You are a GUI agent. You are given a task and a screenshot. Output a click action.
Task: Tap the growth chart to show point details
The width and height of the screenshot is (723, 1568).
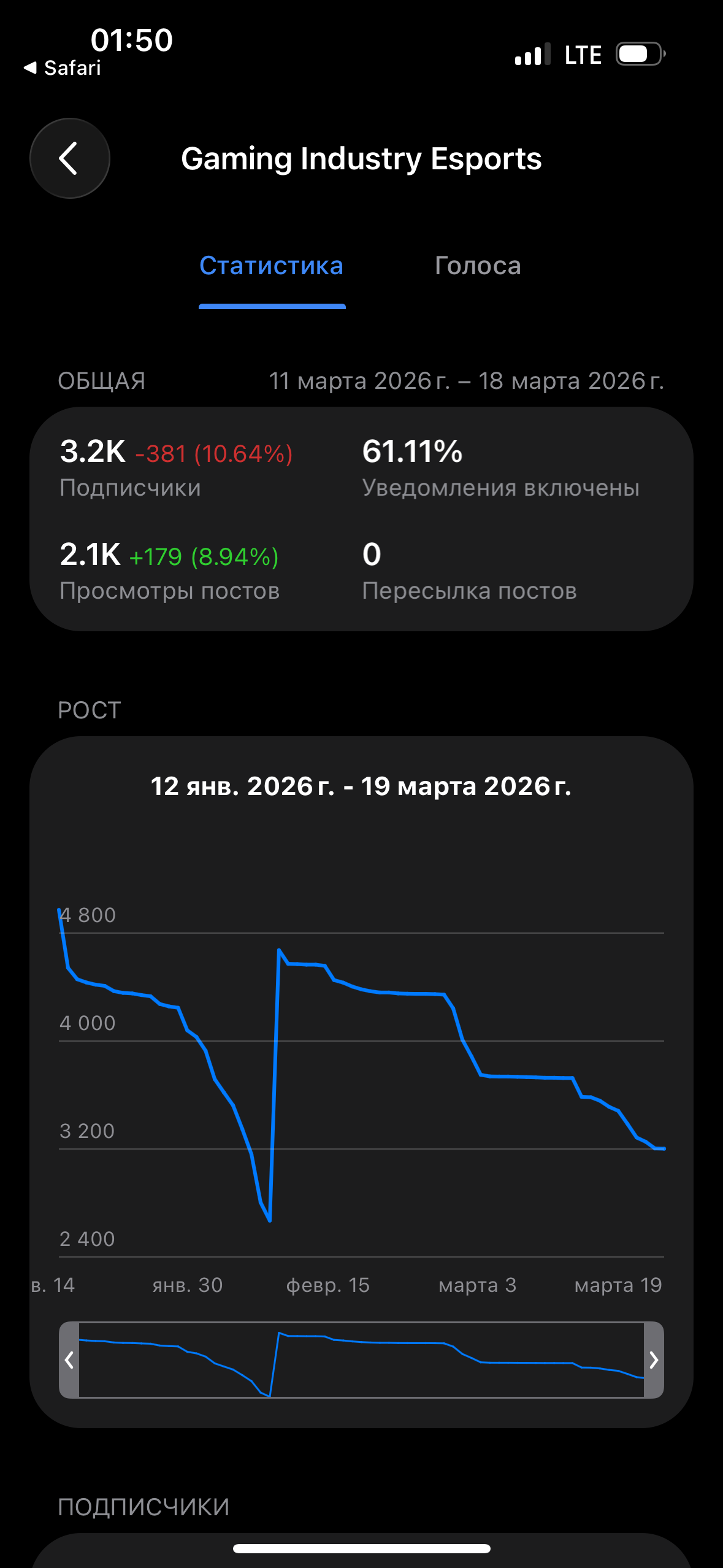click(362, 1080)
